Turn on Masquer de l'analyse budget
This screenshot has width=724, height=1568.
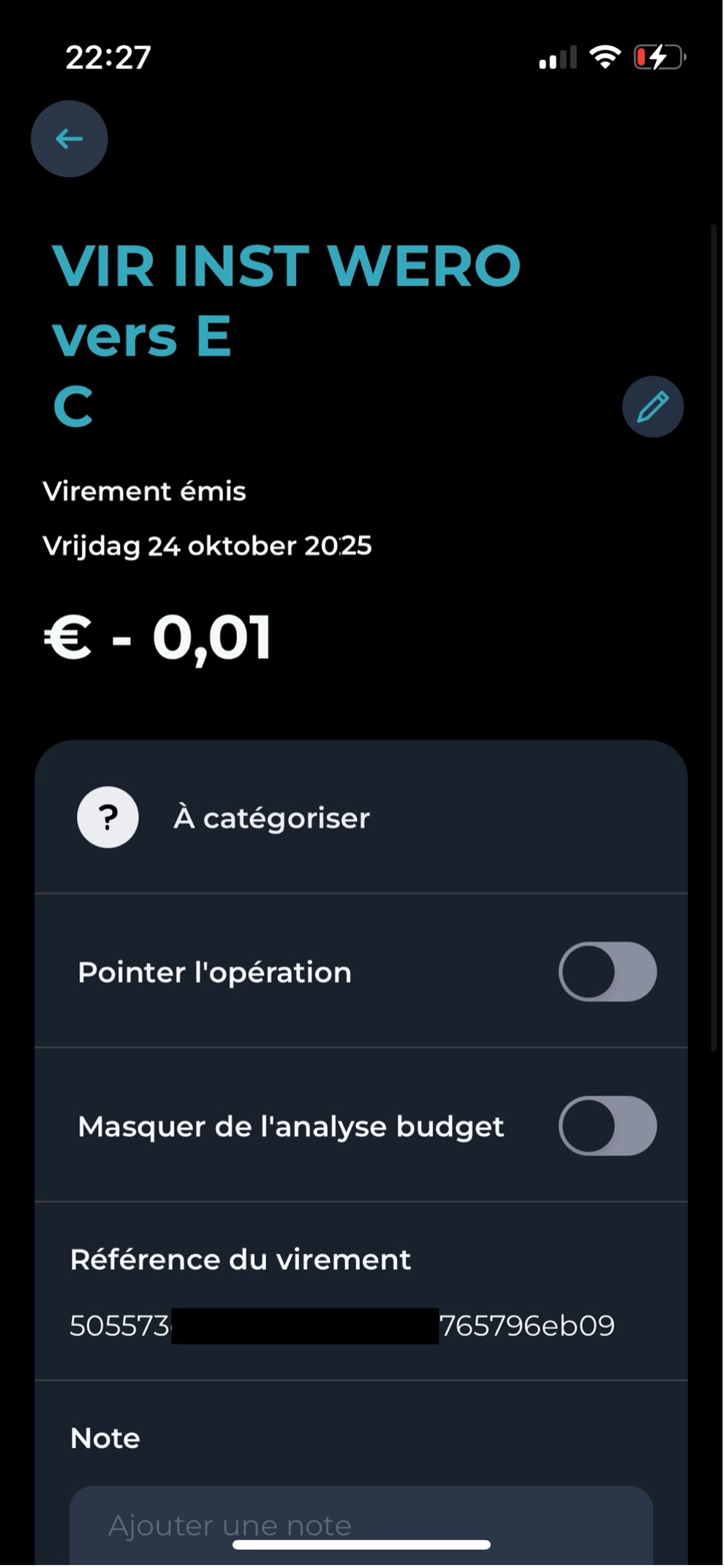pos(607,1126)
